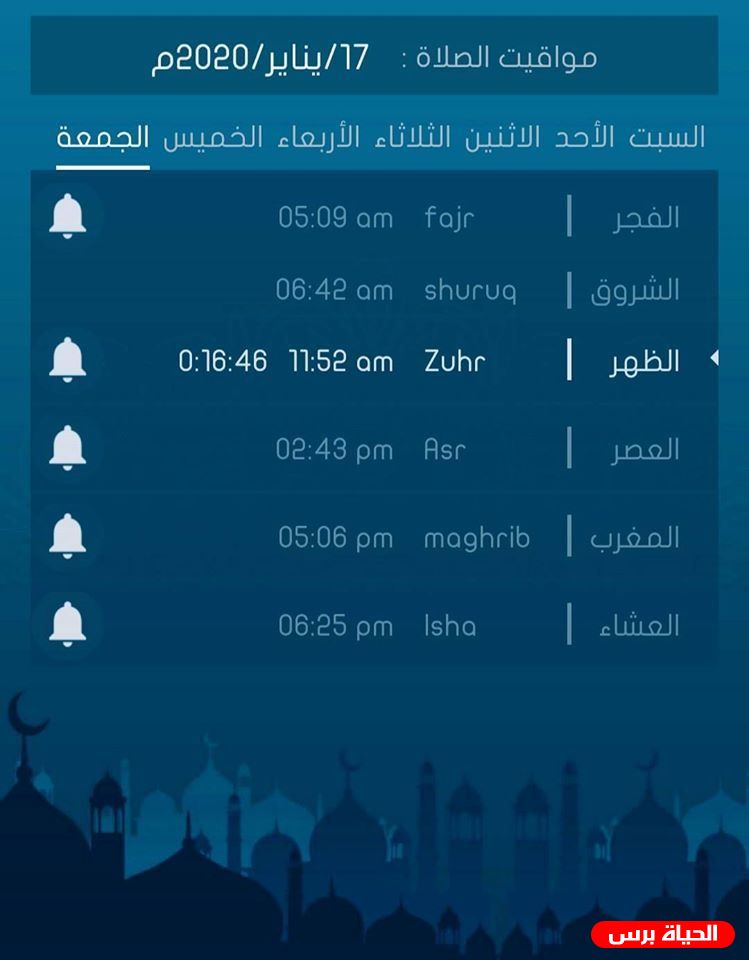Tap the Maghrib alert bell
This screenshot has height=960, width=749.
tap(68, 538)
